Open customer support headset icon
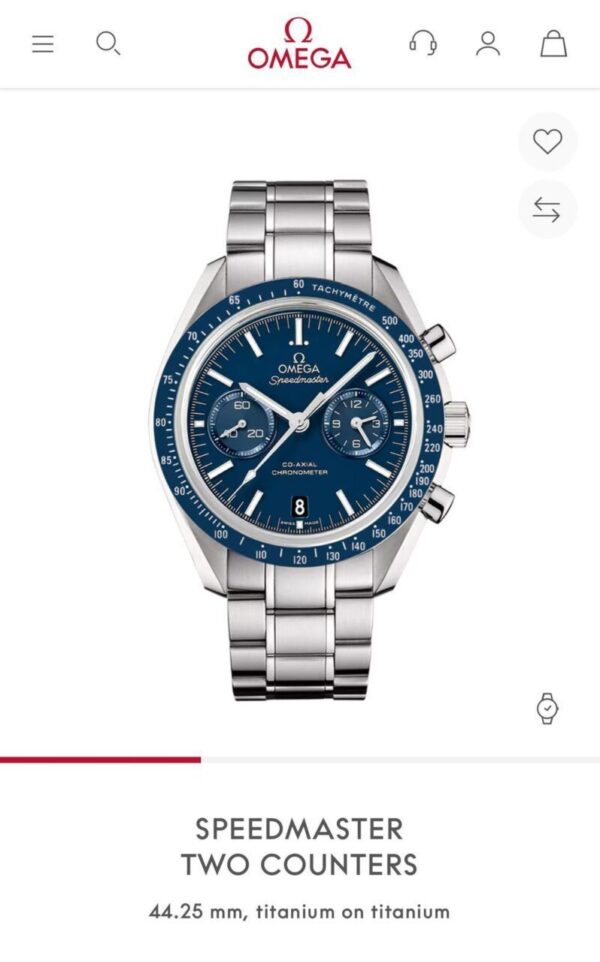The width and height of the screenshot is (600, 962). pyautogui.click(x=423, y=44)
